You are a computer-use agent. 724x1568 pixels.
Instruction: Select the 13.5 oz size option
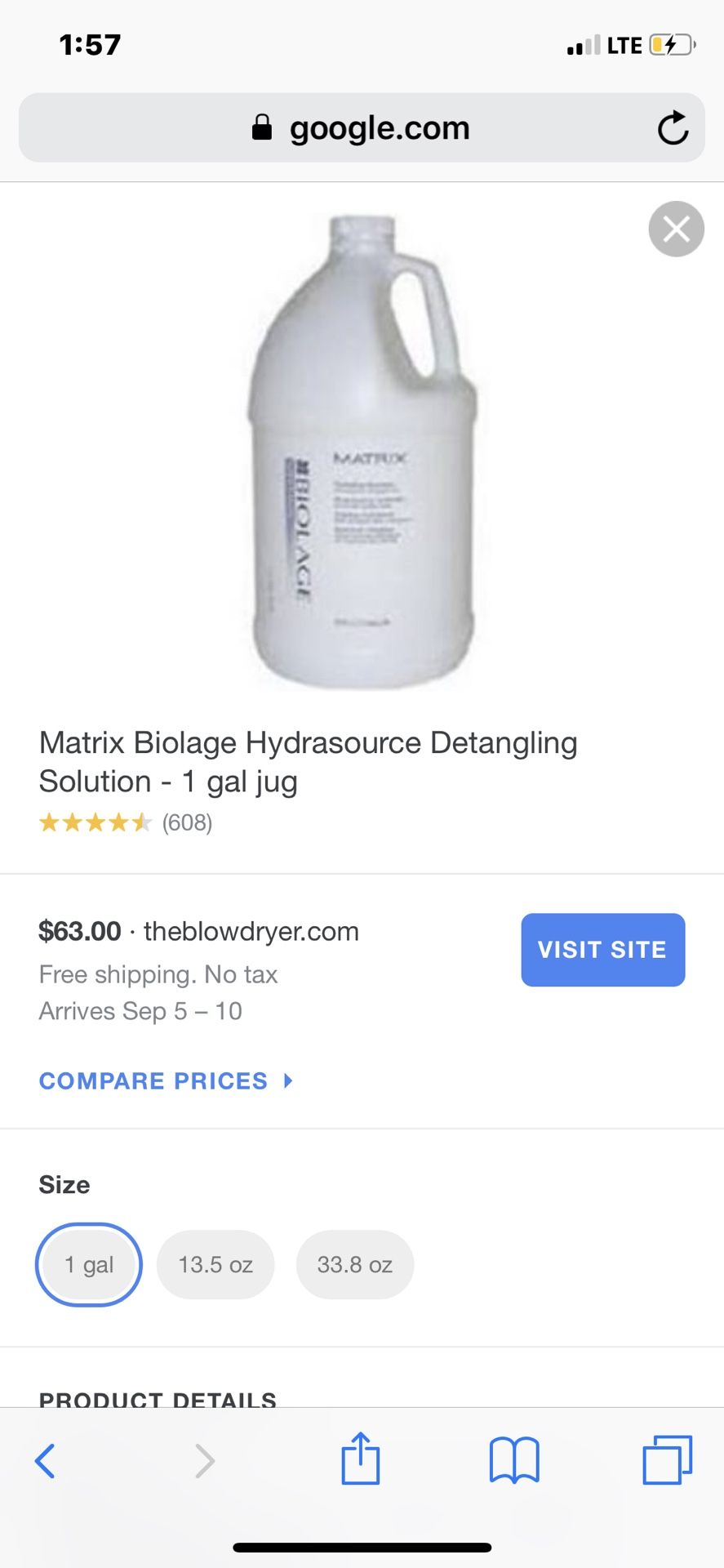215,1264
